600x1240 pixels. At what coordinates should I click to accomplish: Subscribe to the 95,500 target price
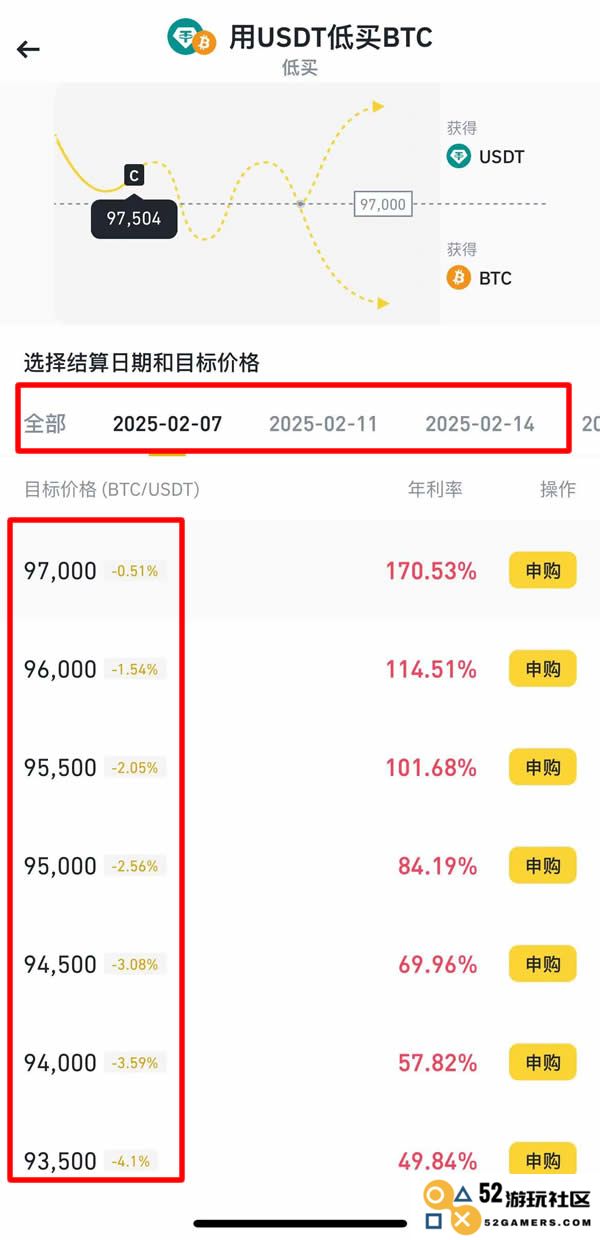point(543,767)
